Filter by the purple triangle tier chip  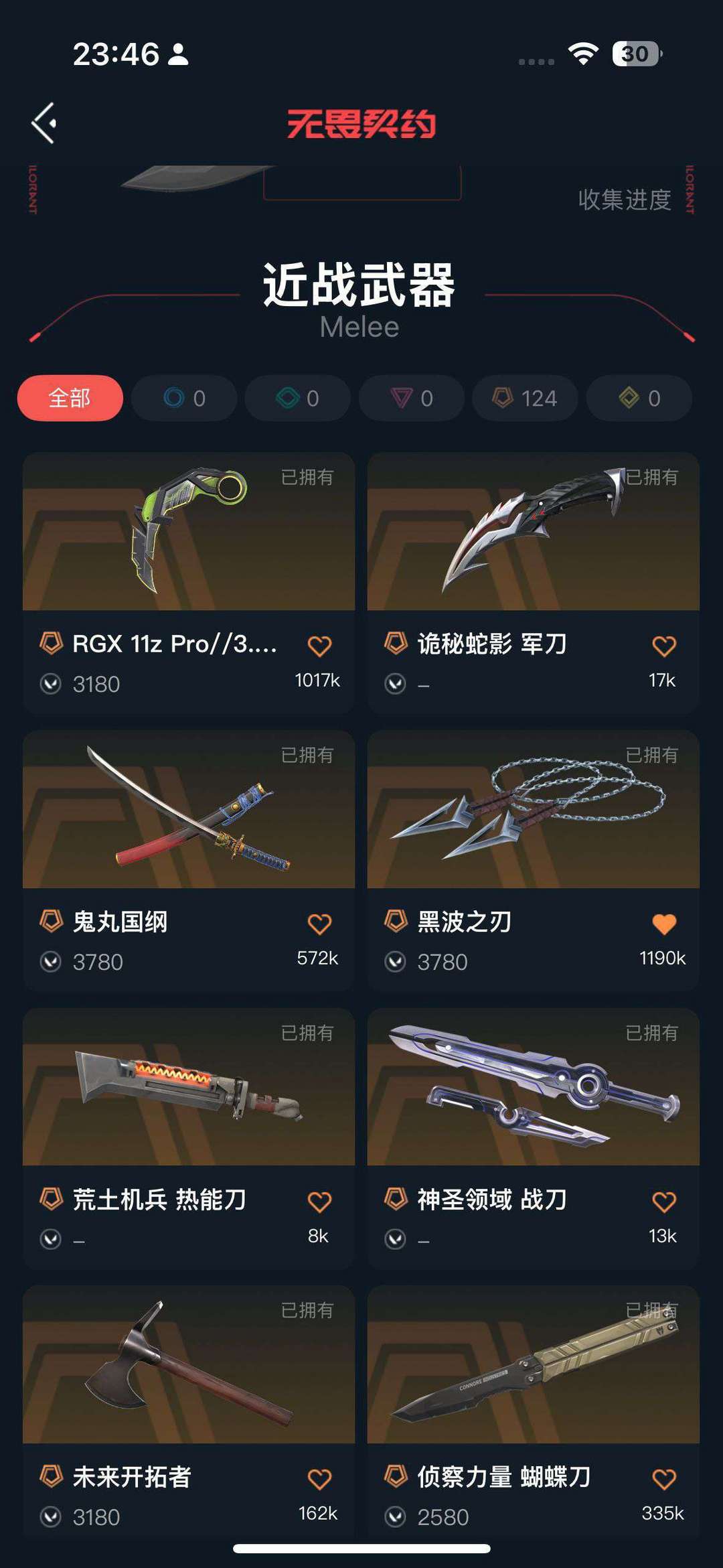412,399
